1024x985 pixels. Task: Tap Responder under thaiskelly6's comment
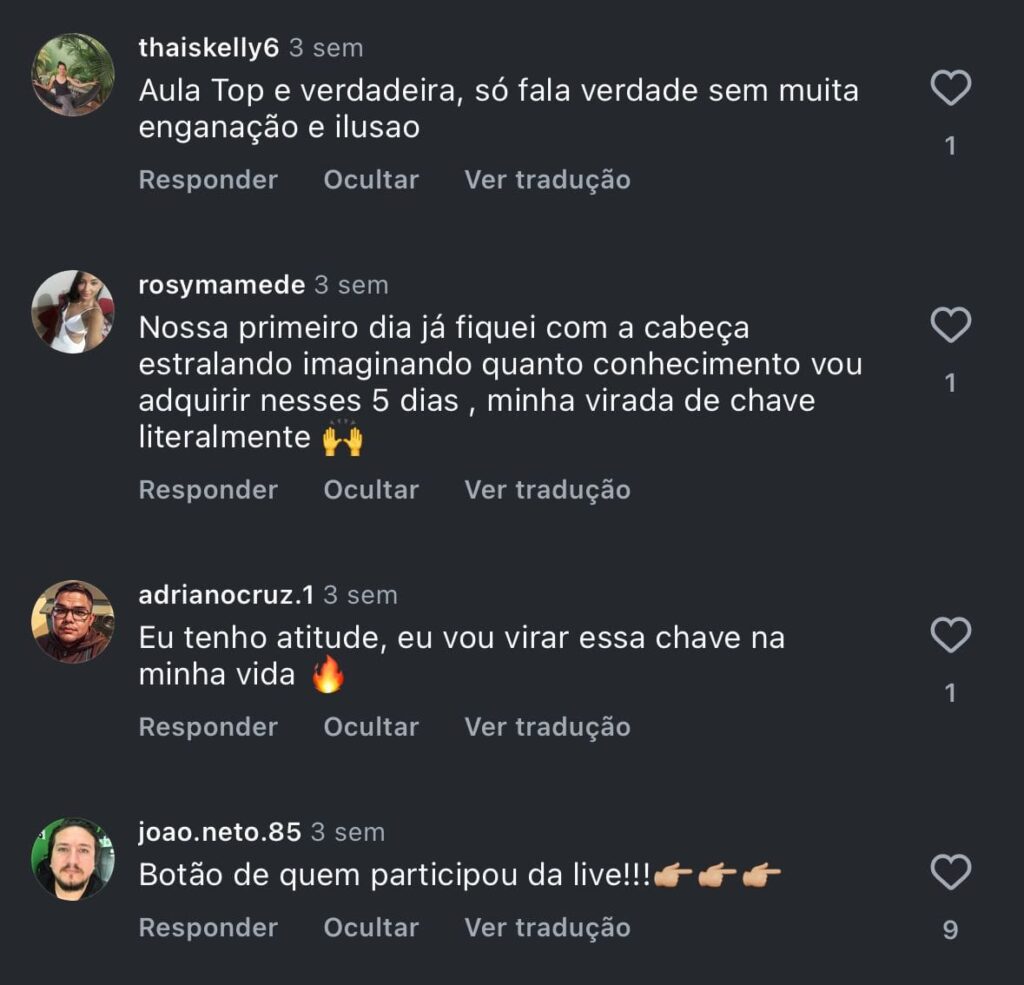tap(208, 180)
